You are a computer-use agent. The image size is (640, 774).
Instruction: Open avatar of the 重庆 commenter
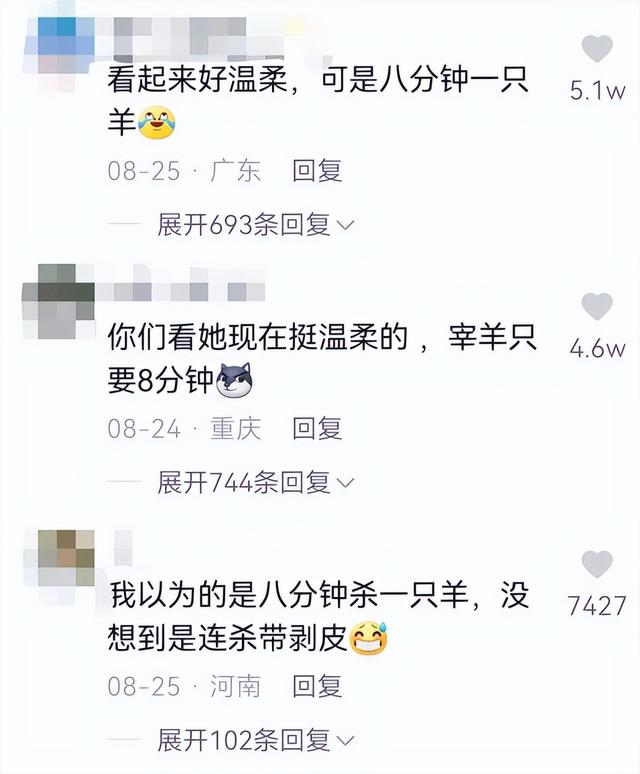(x=57, y=291)
